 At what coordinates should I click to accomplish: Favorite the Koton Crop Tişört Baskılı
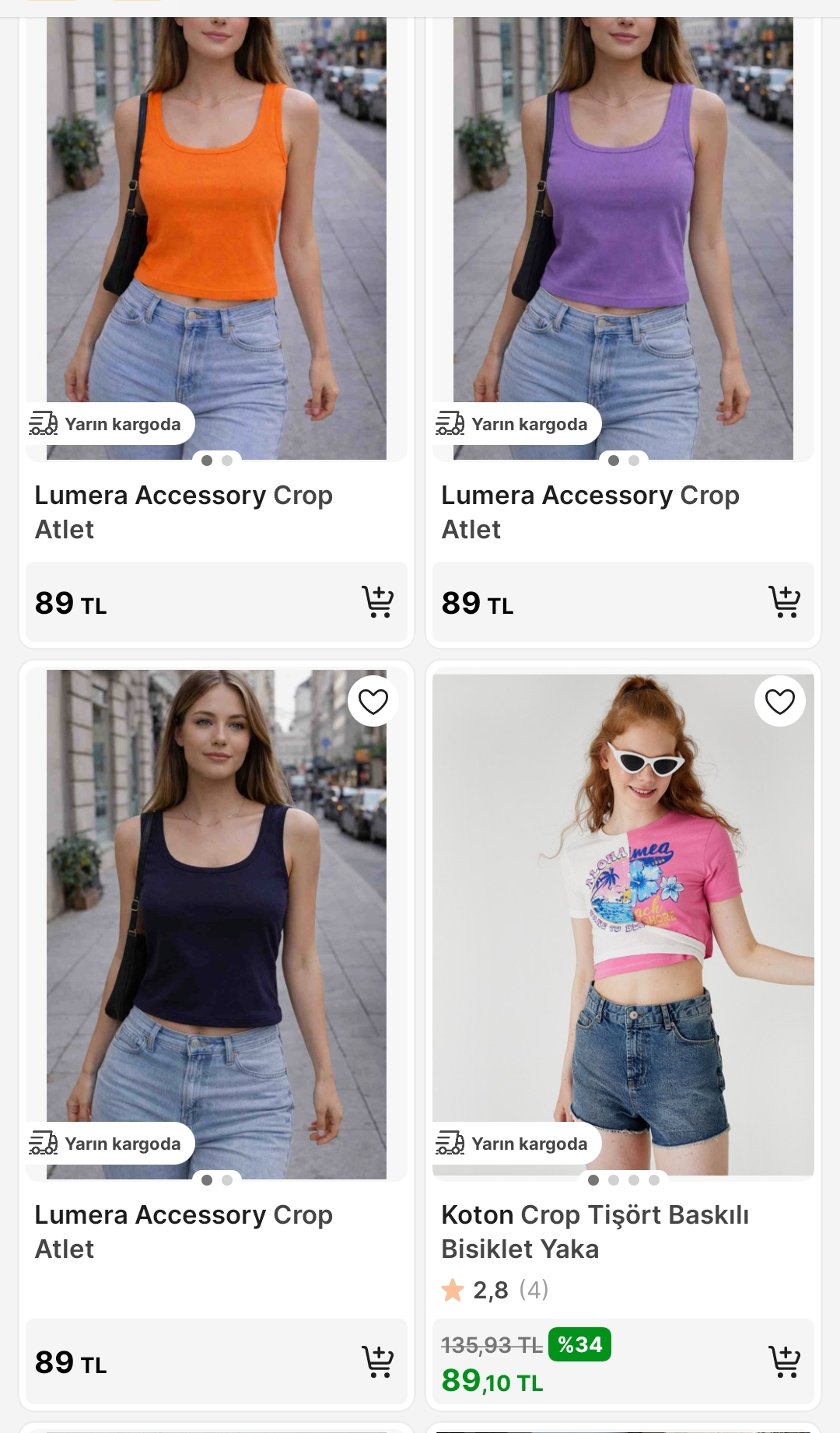(x=779, y=702)
